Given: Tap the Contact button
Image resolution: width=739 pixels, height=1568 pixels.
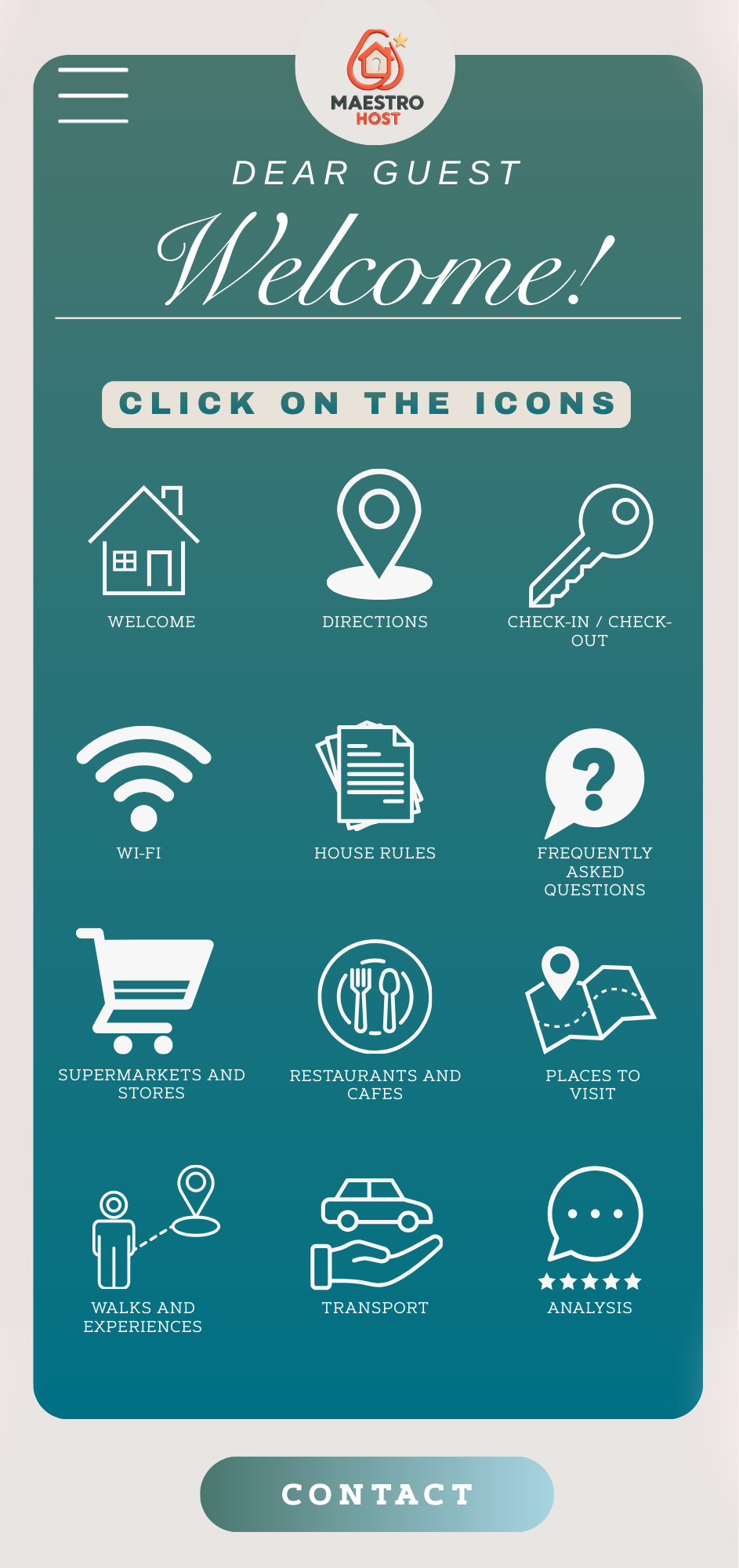Looking at the screenshot, I should (x=377, y=1494).
